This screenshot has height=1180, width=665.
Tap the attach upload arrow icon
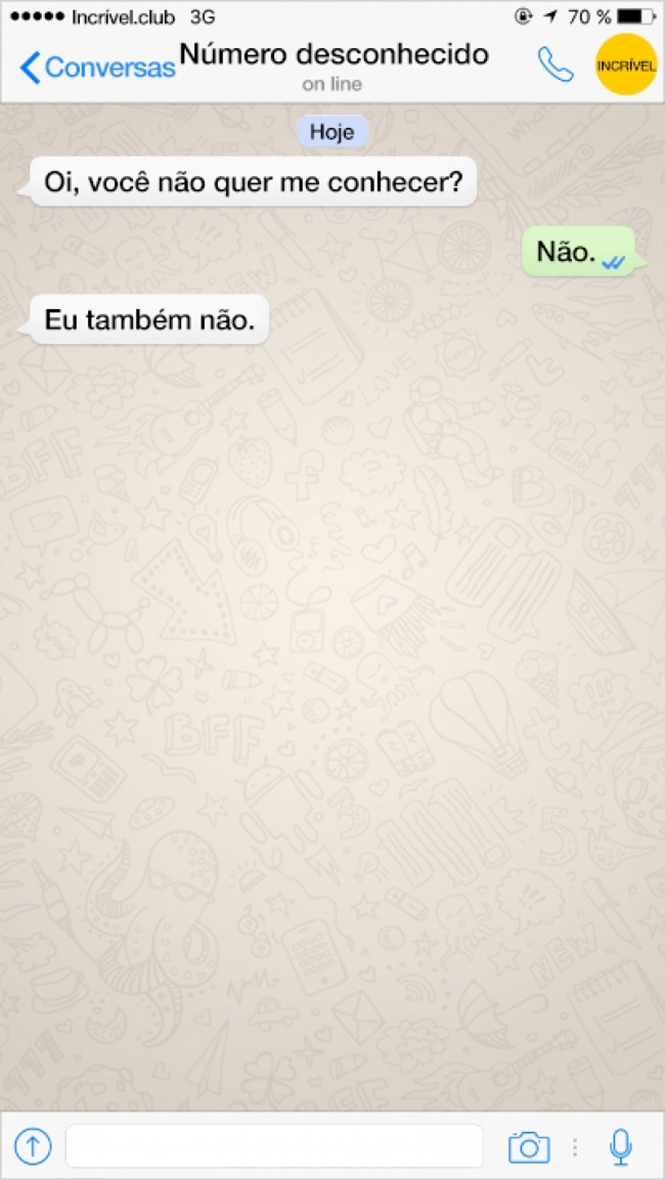[33, 1146]
